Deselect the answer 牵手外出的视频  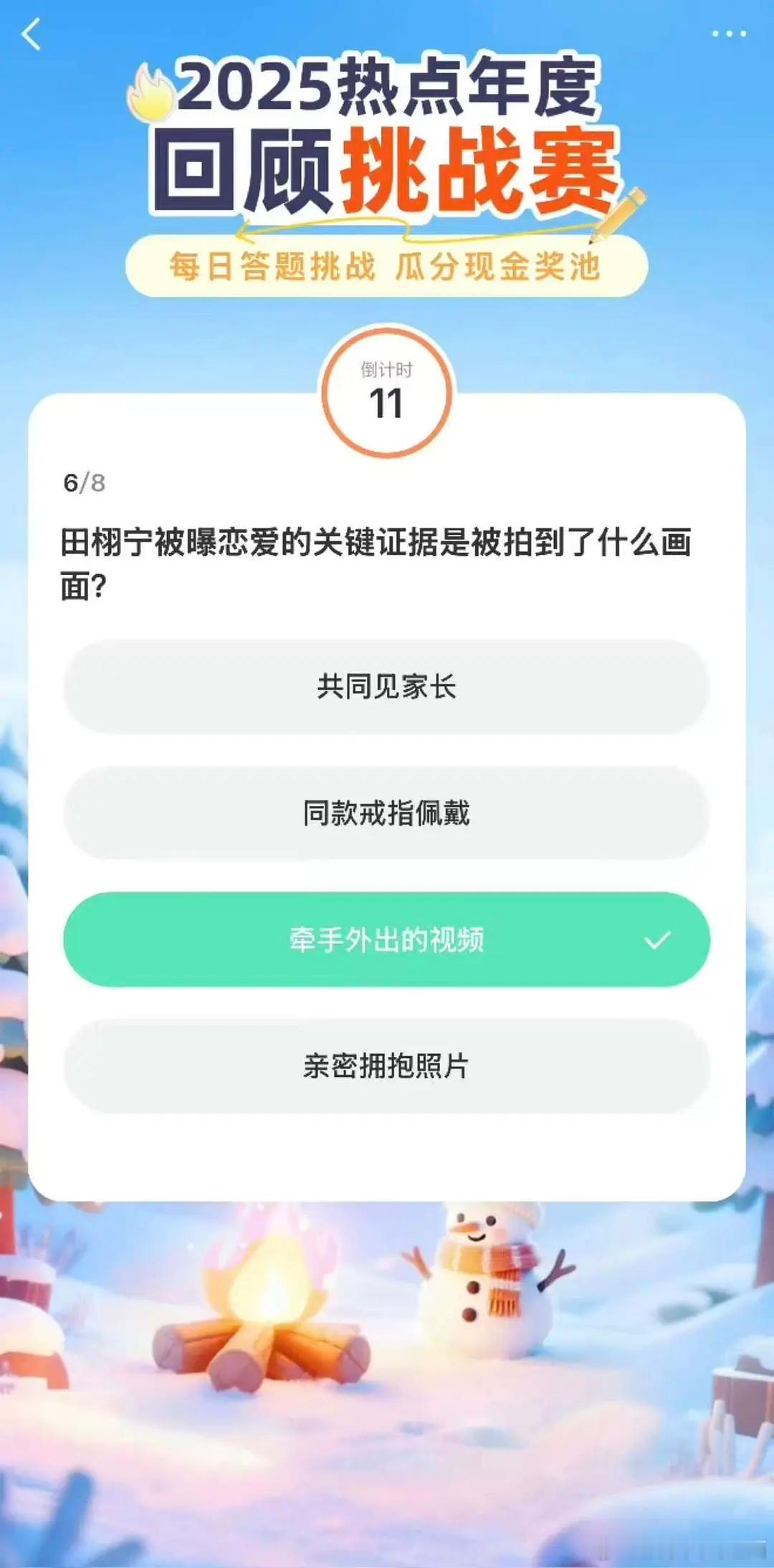387,939
